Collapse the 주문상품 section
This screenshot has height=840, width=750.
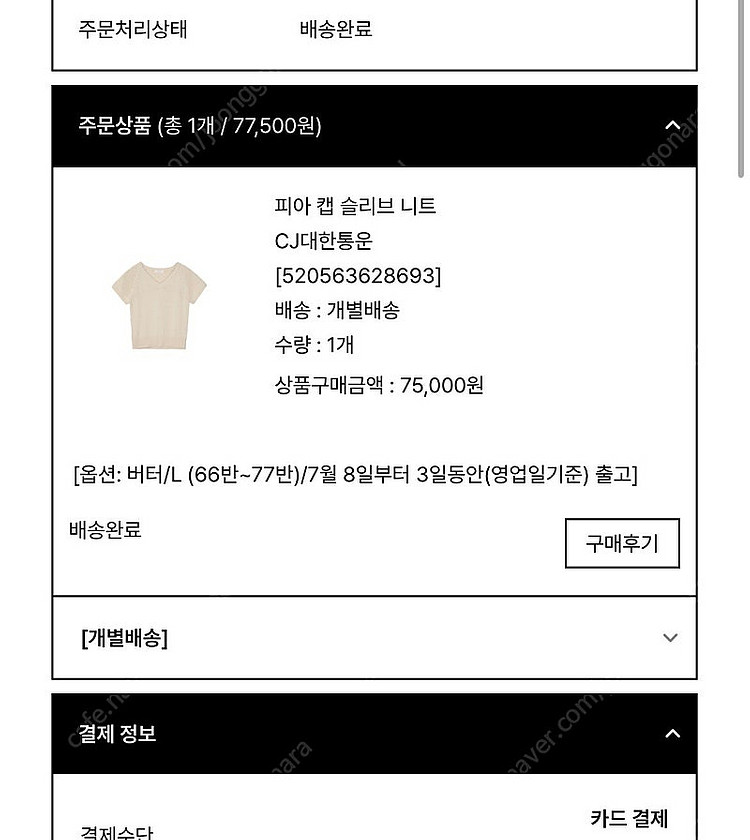pyautogui.click(x=671, y=126)
